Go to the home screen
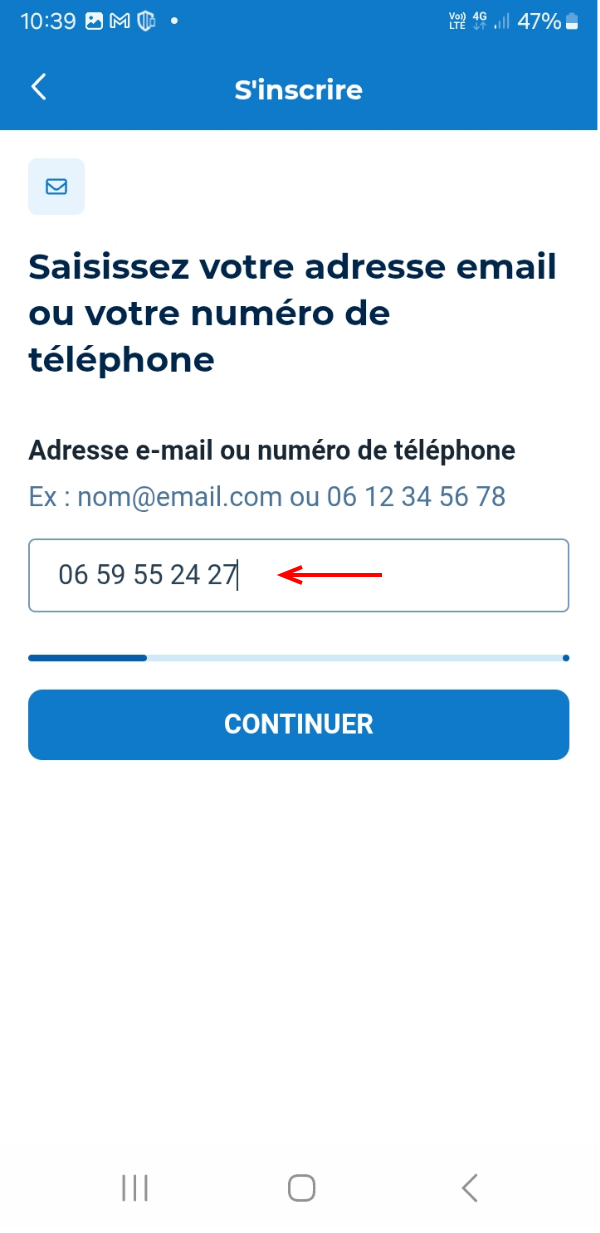 (301, 1187)
